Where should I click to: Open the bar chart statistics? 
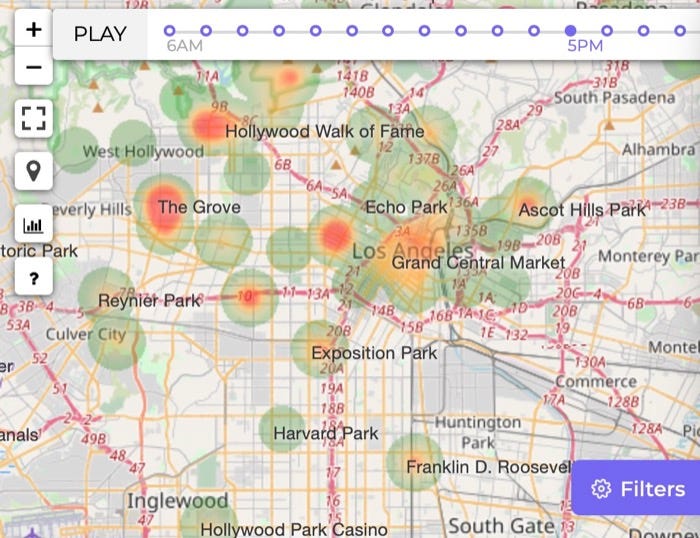point(34,222)
